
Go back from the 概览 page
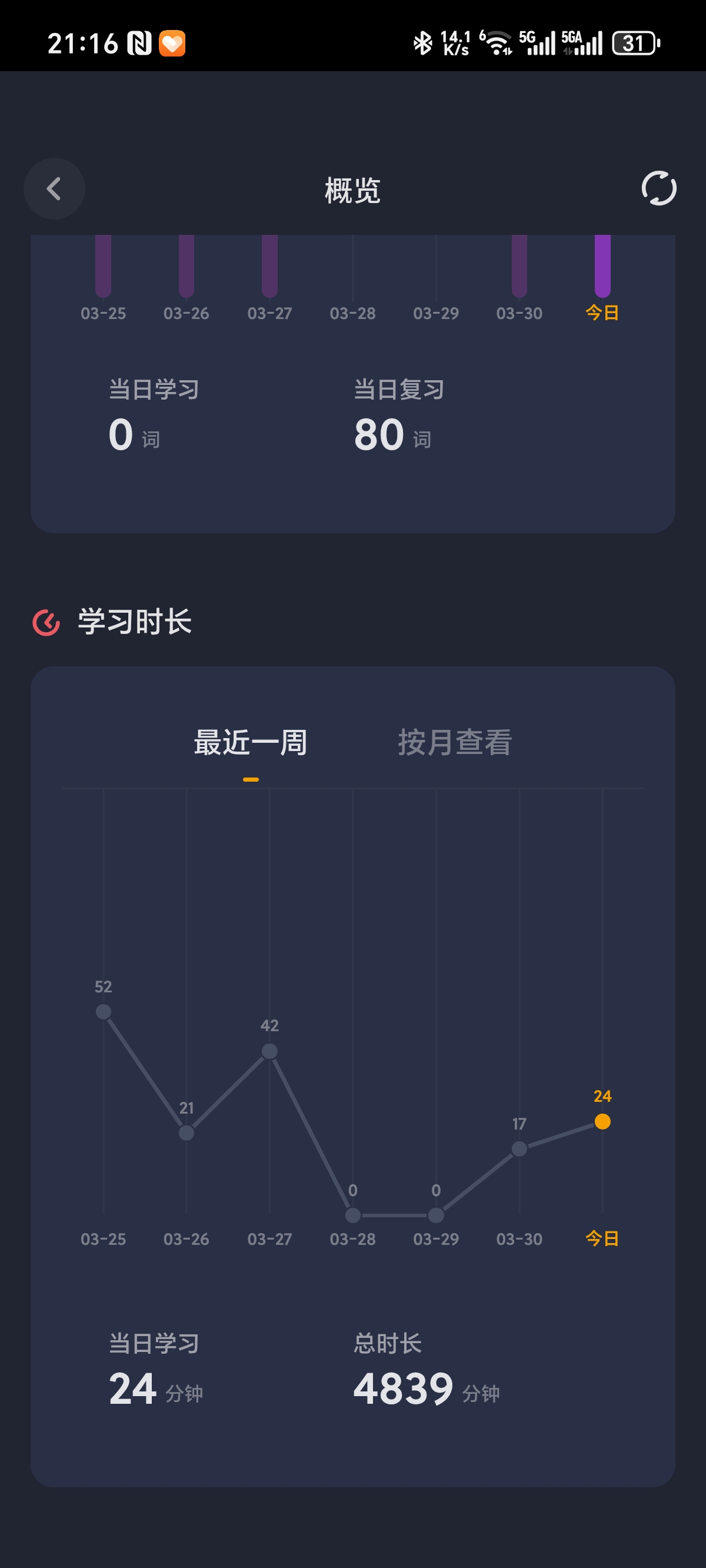(54, 189)
